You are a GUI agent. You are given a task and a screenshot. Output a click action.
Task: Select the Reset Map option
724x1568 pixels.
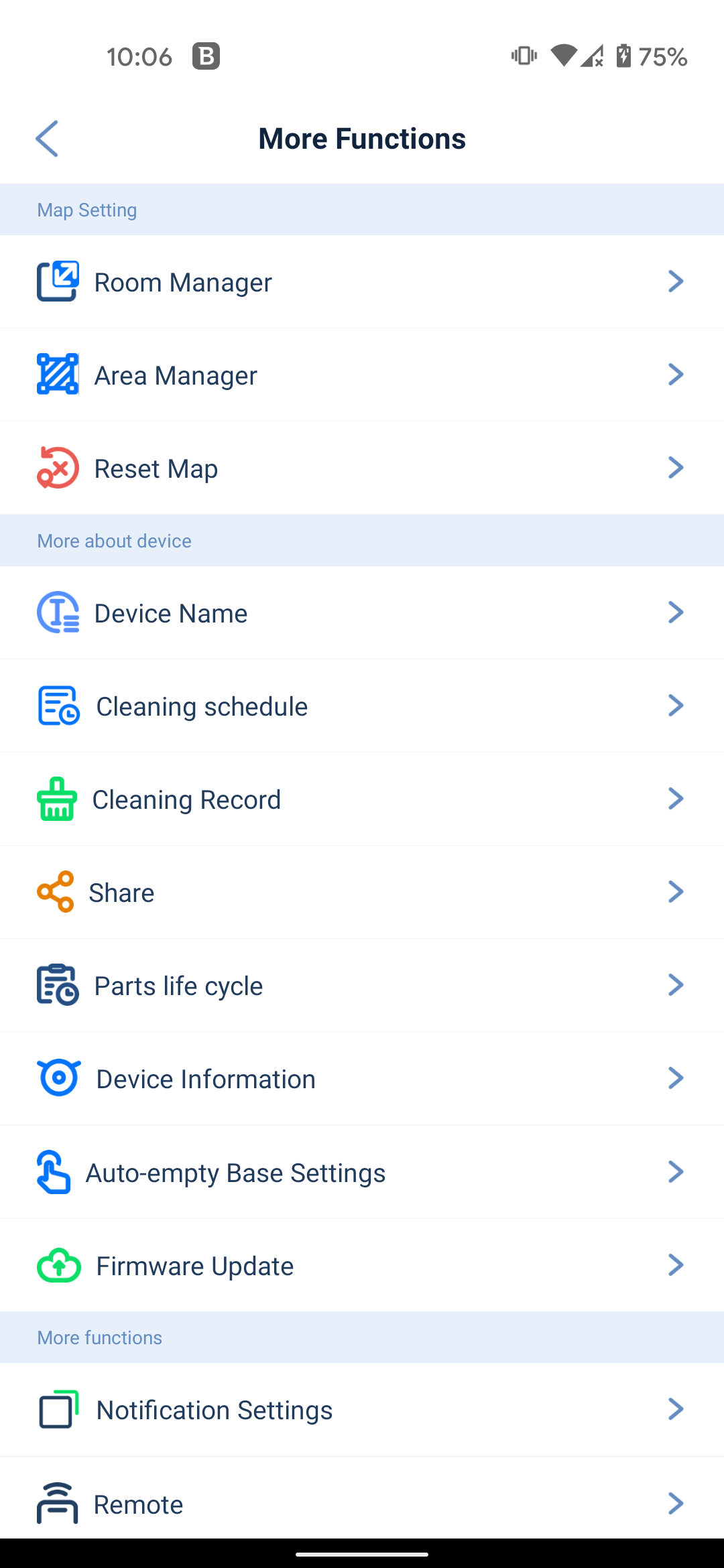[x=362, y=468]
